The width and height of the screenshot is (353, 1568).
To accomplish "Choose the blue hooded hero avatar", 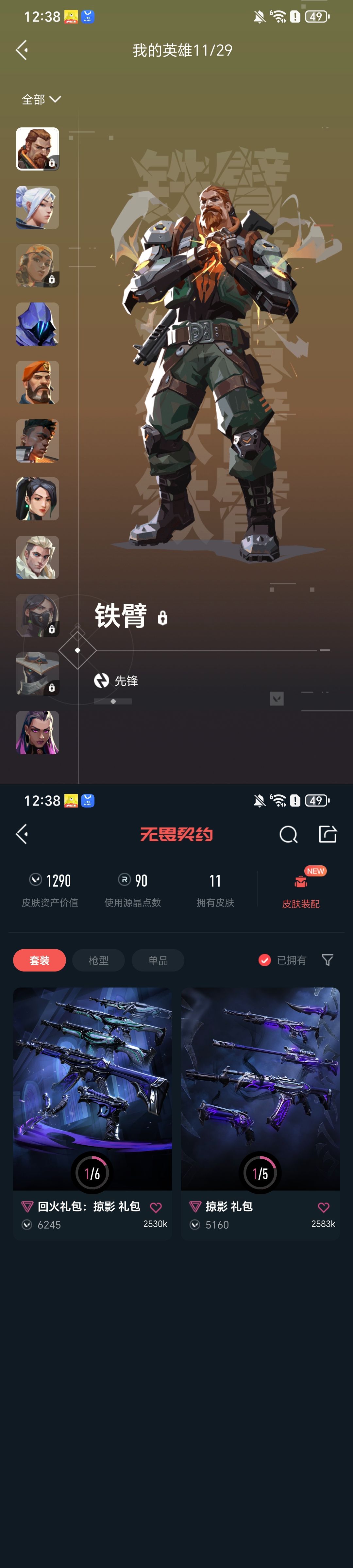I will pos(37,324).
